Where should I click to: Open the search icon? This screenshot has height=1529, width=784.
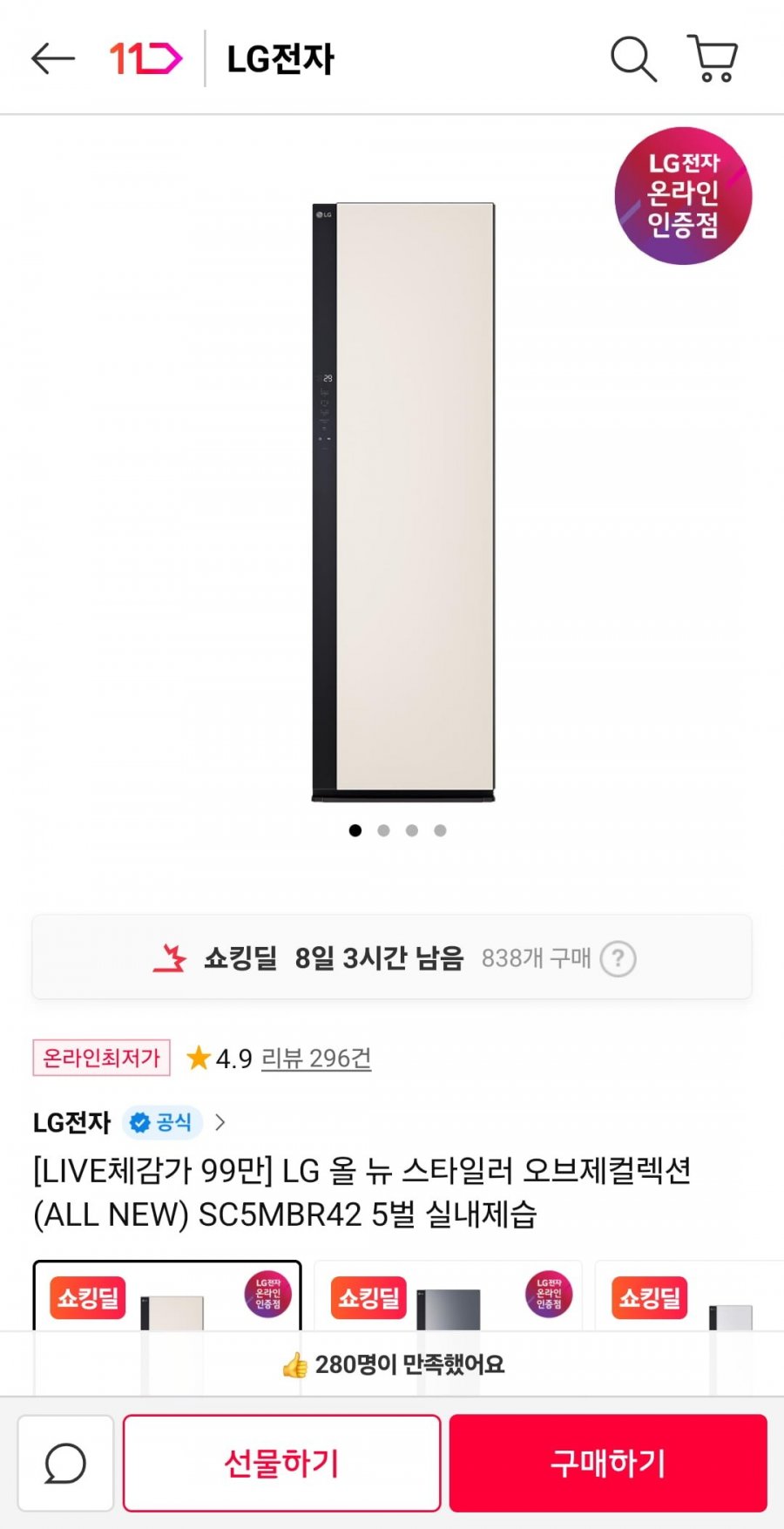pos(633,59)
